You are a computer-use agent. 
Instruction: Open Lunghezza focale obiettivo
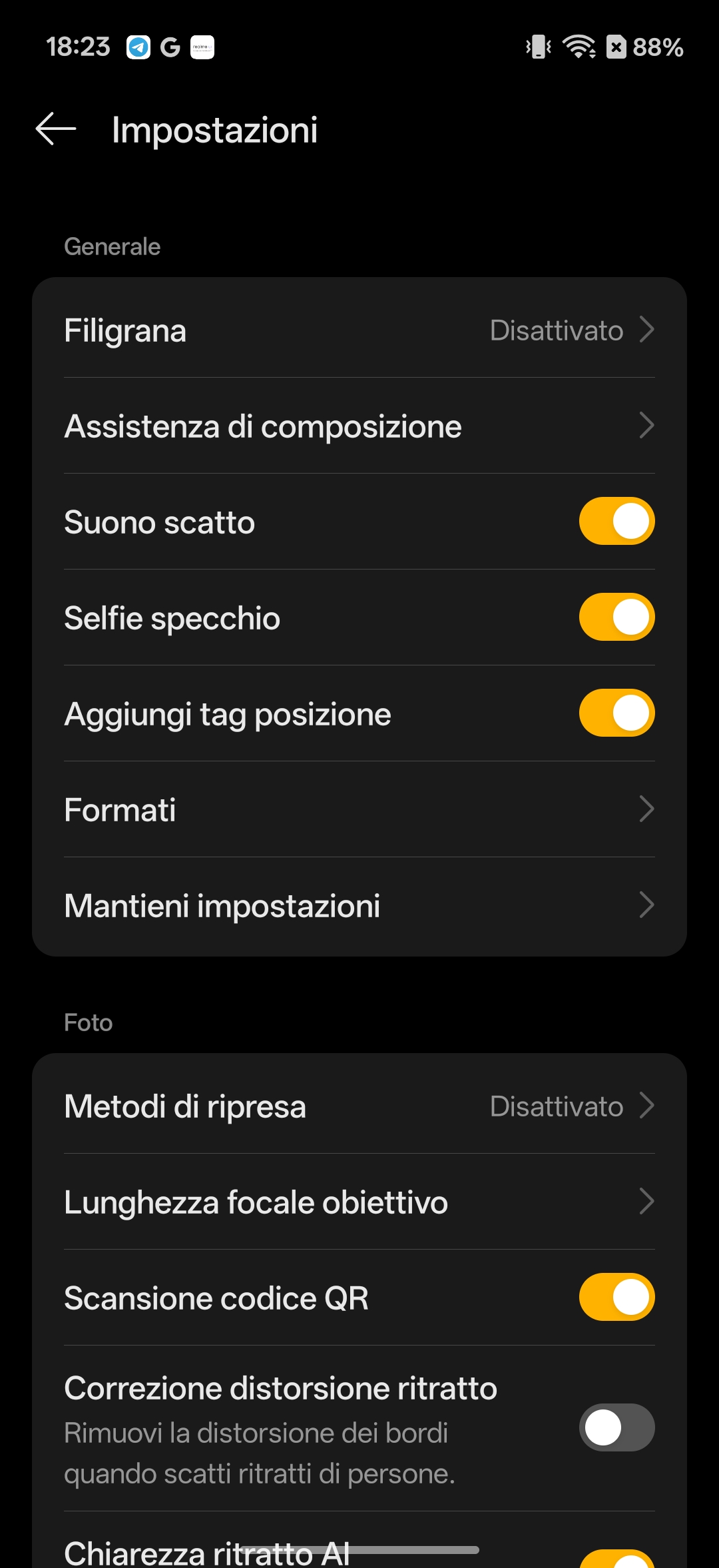pyautogui.click(x=359, y=1202)
